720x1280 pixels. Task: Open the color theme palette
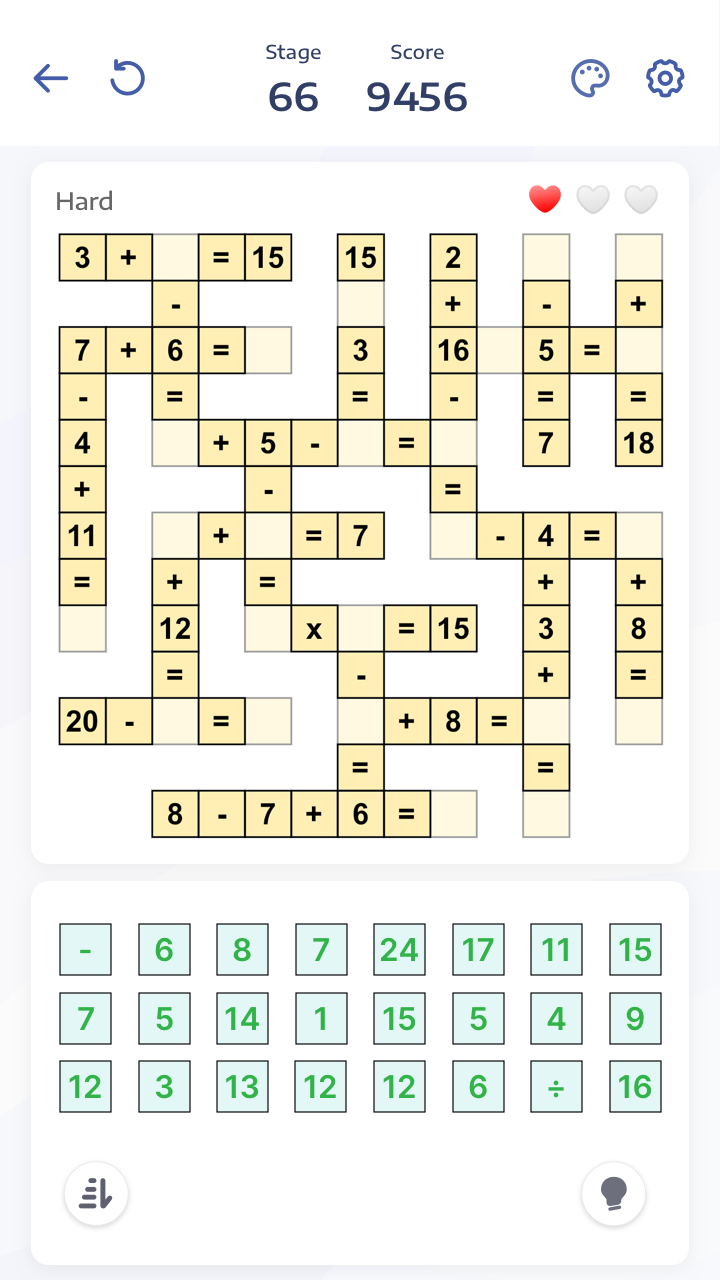click(590, 78)
